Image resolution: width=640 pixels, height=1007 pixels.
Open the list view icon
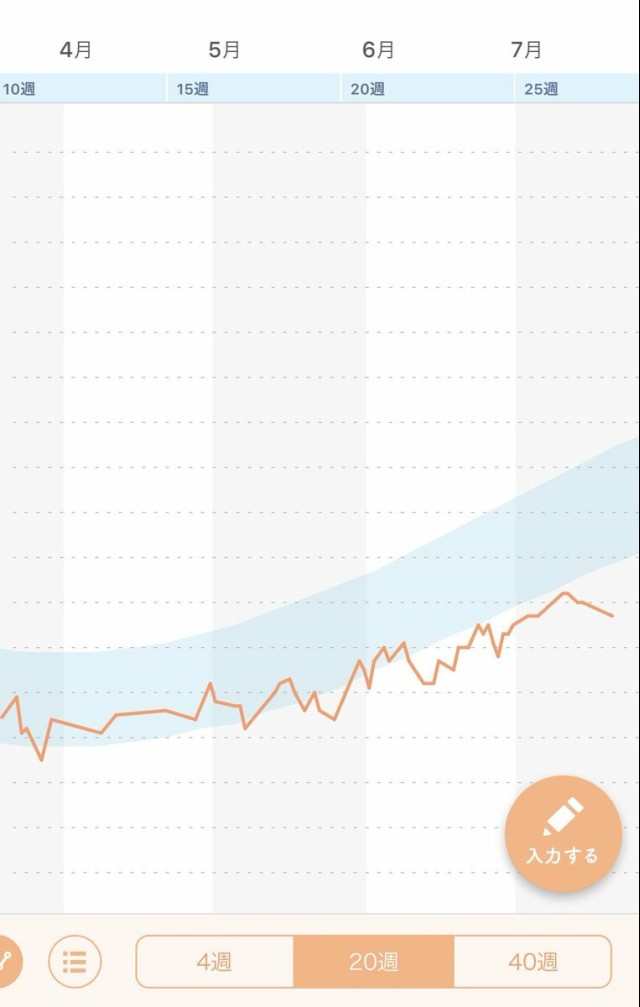click(x=75, y=962)
